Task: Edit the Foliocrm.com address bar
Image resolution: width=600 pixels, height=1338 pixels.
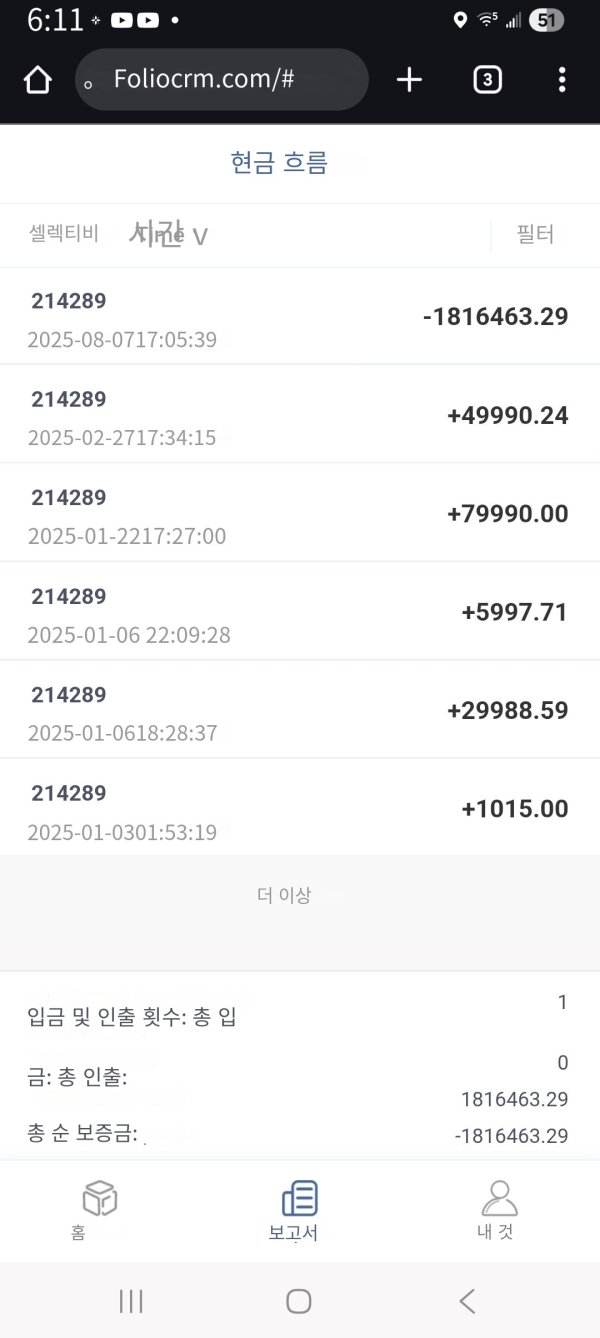Action: [x=220, y=80]
